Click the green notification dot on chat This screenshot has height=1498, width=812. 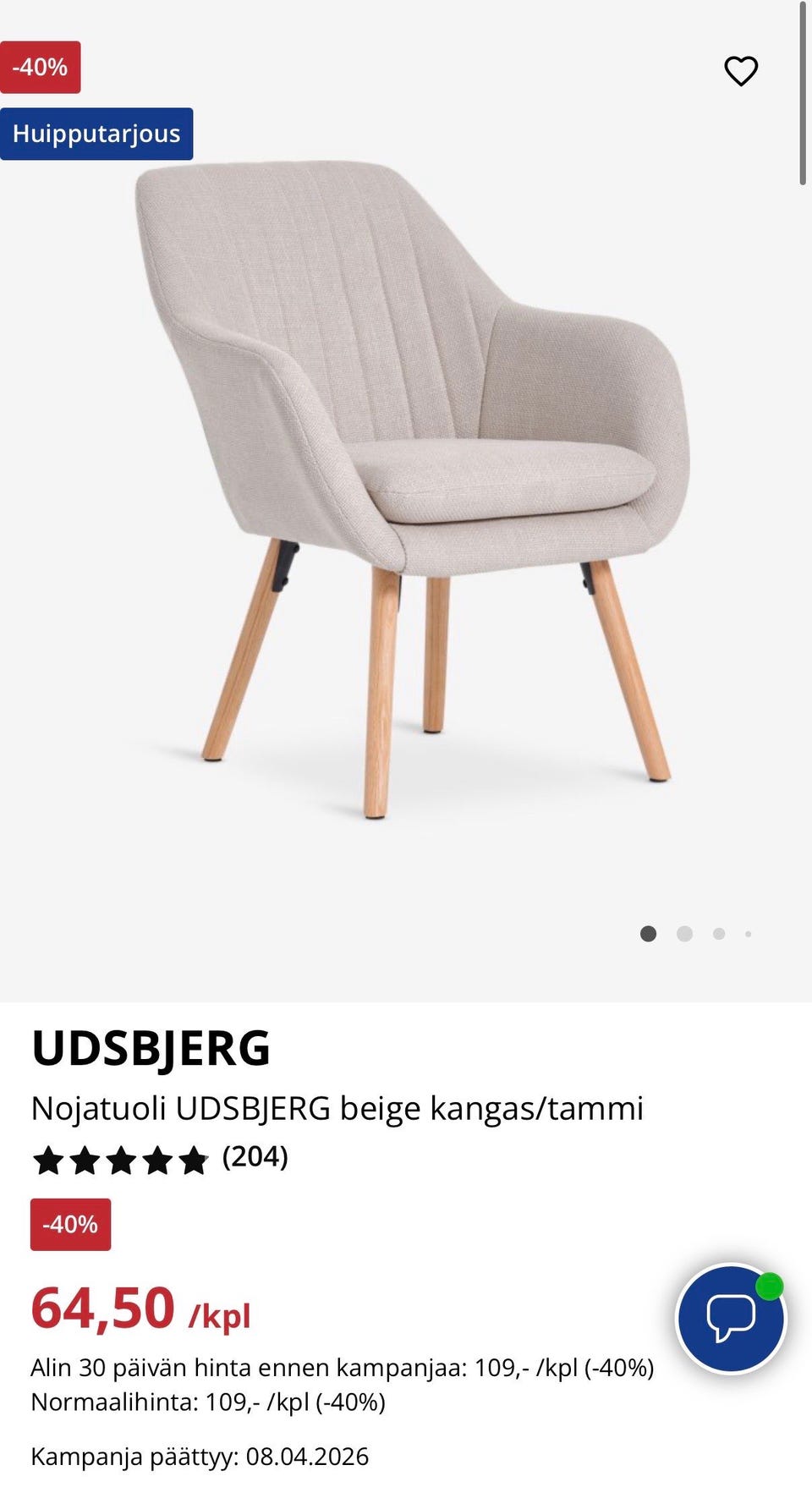click(x=771, y=1287)
